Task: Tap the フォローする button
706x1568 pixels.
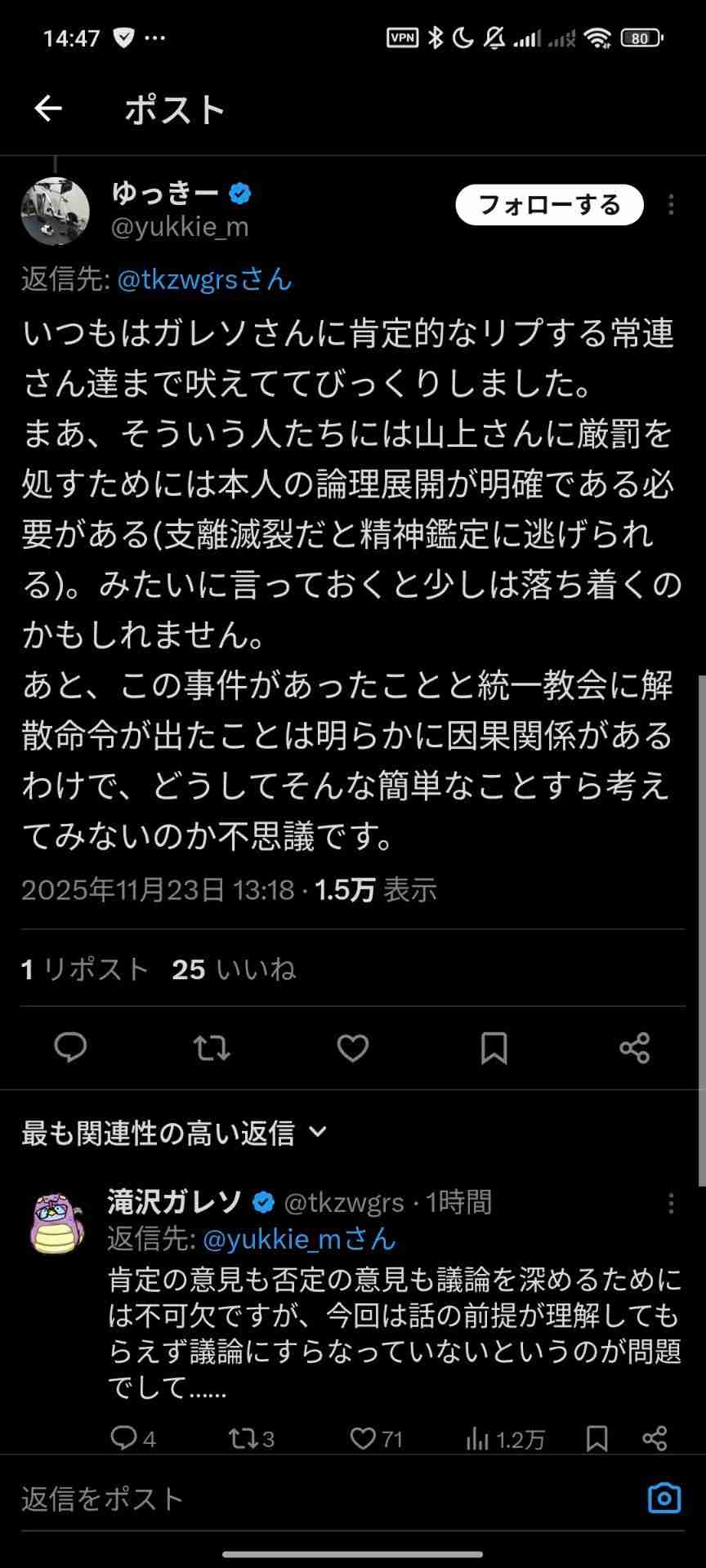Action: coord(549,205)
